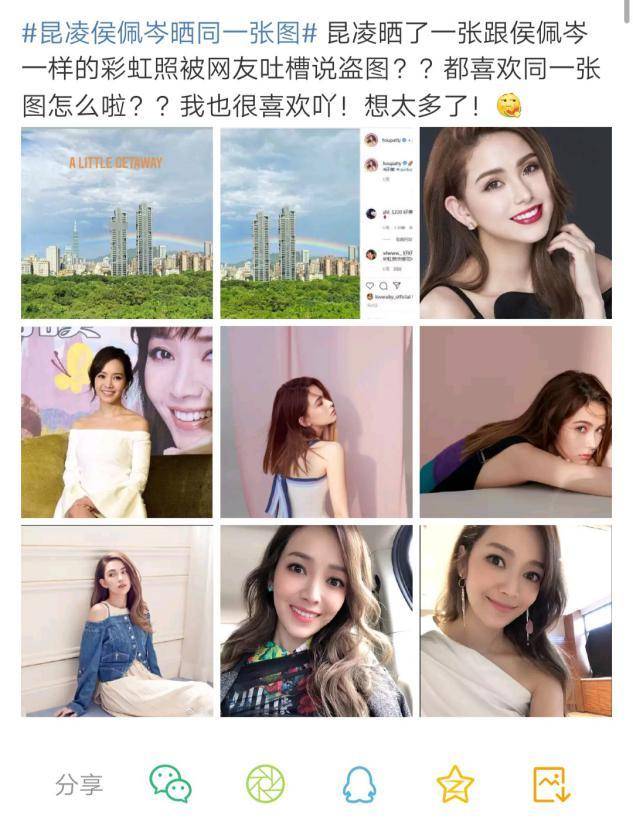Open the rainbow photo captioned A LITTLE GETAWAY
This screenshot has height=836, width=633.
pyautogui.click(x=117, y=223)
